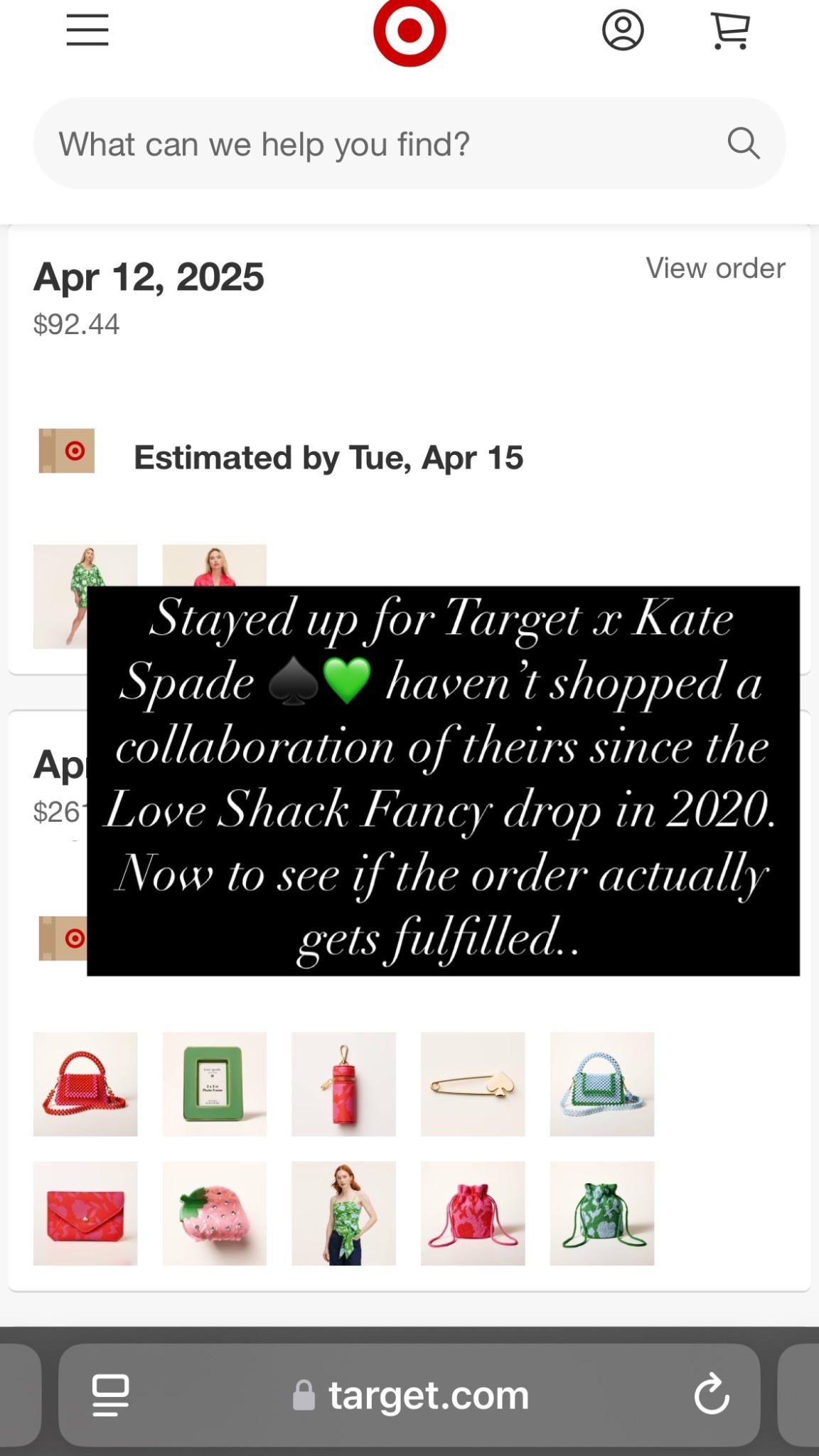Tap the target.com address bar

coord(412,1395)
